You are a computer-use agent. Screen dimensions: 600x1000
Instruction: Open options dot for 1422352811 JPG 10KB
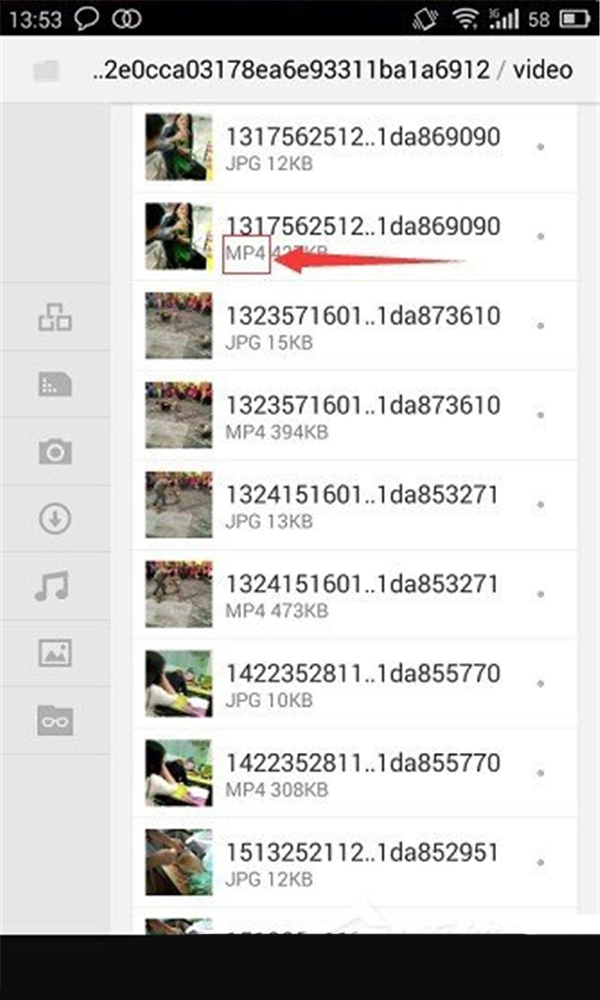[x=540, y=685]
